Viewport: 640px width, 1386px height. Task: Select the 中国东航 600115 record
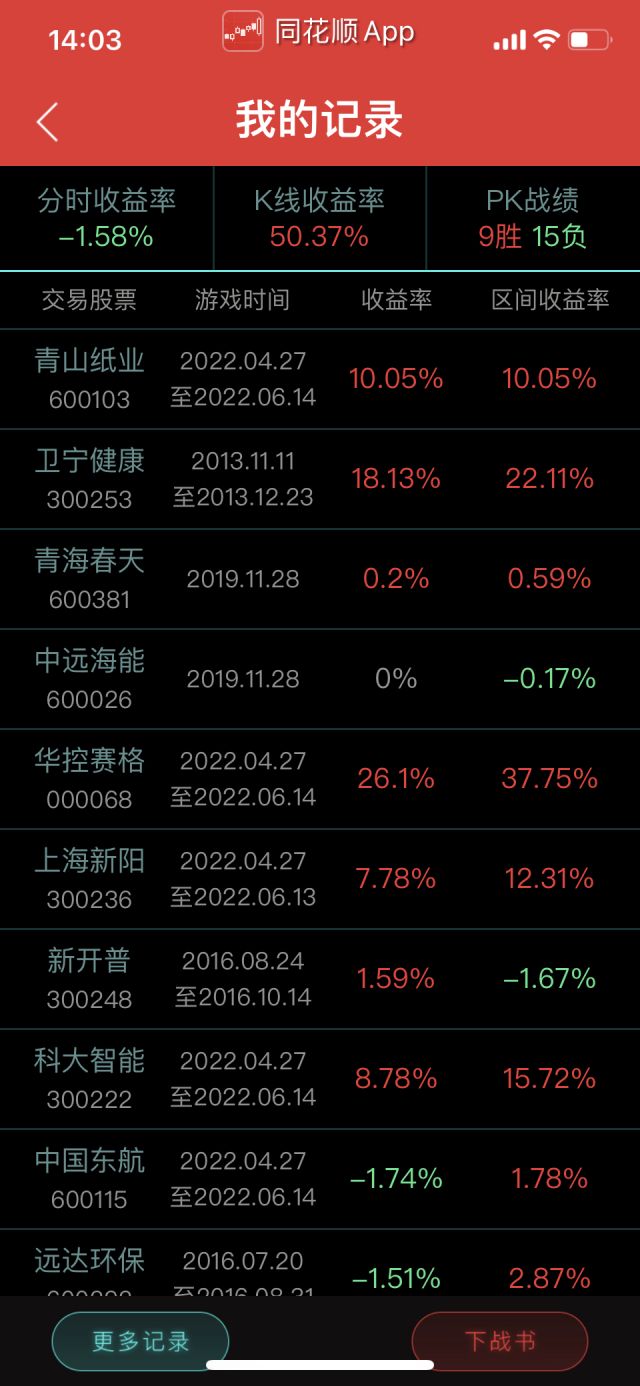point(320,1180)
